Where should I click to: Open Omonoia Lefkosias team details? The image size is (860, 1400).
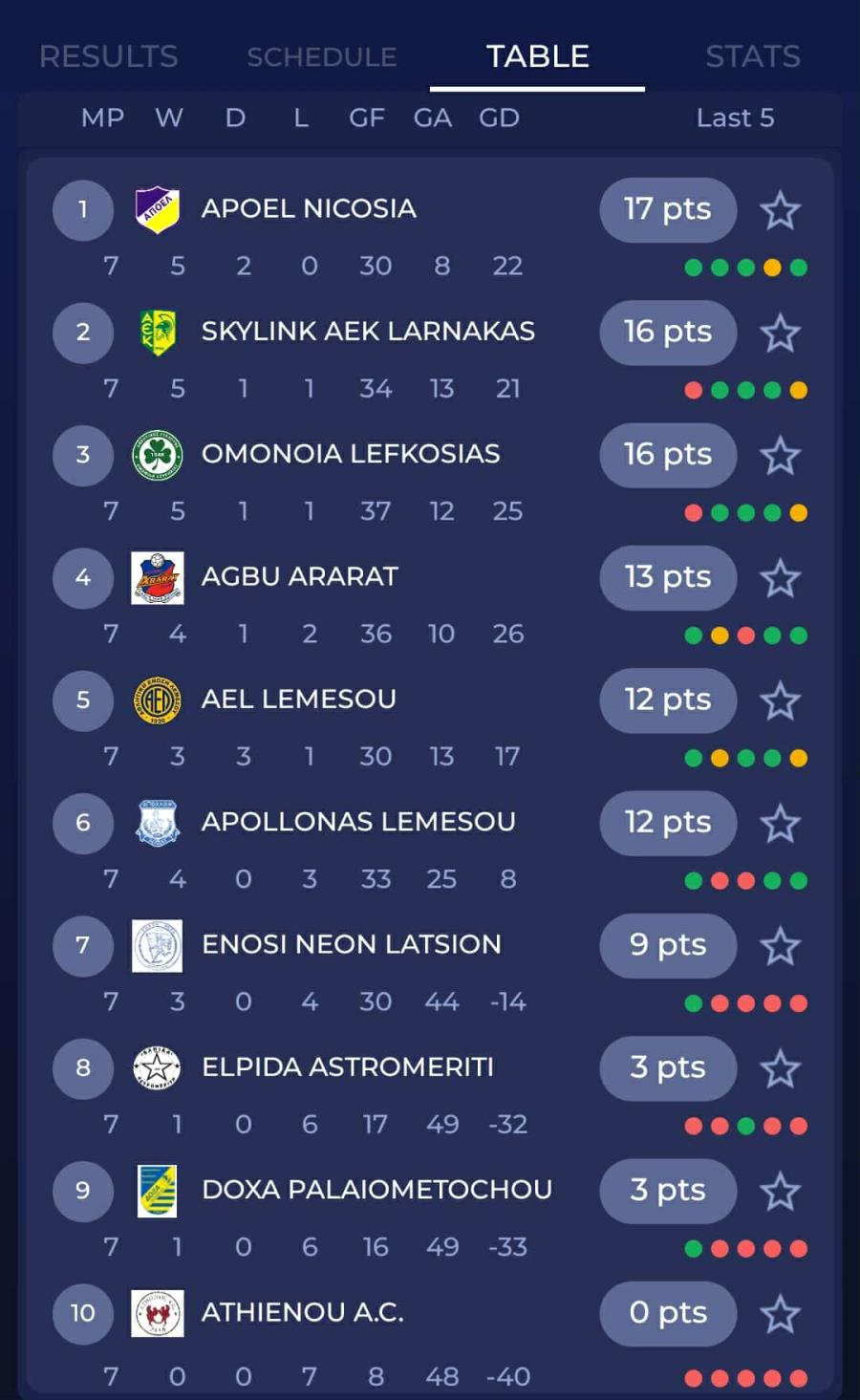[x=350, y=454]
